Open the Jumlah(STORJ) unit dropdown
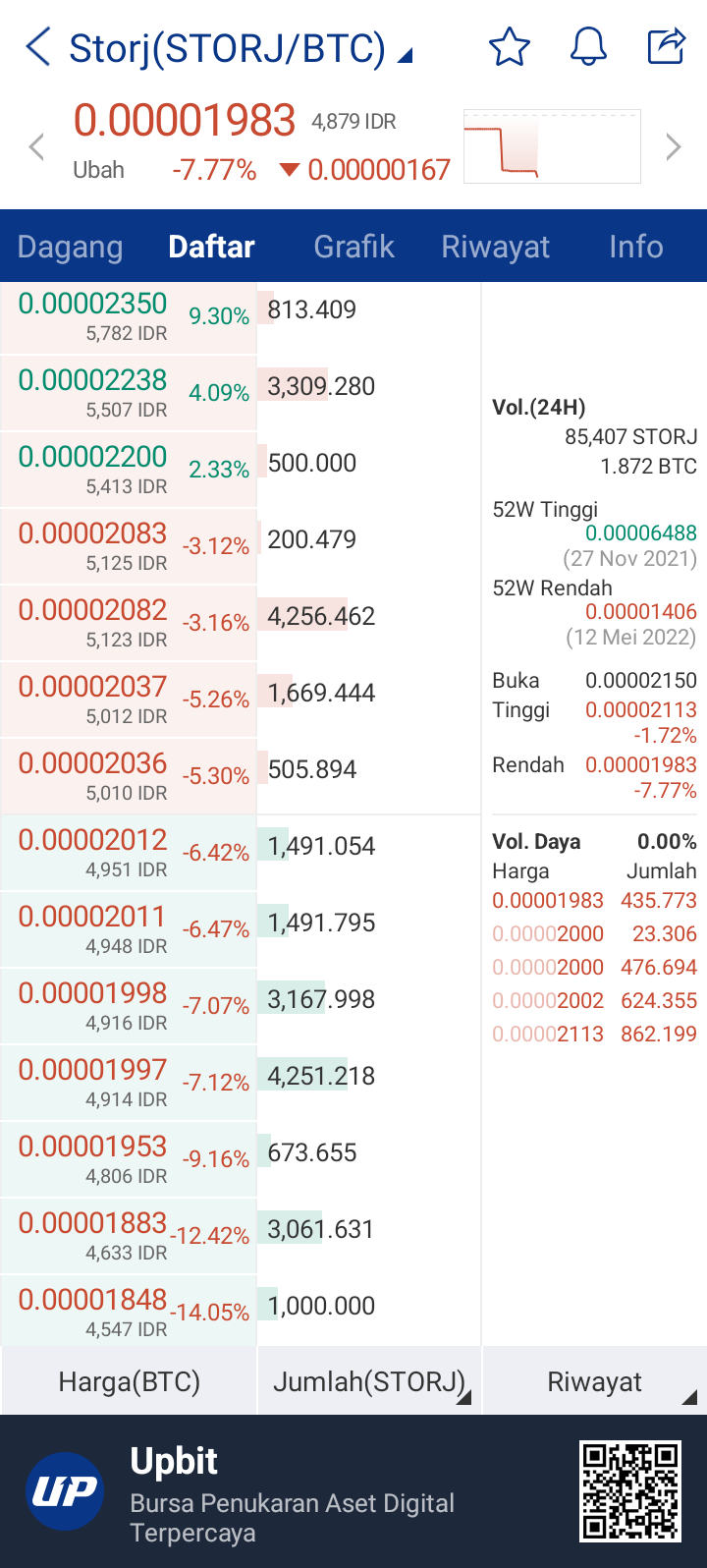 pos(370,1381)
